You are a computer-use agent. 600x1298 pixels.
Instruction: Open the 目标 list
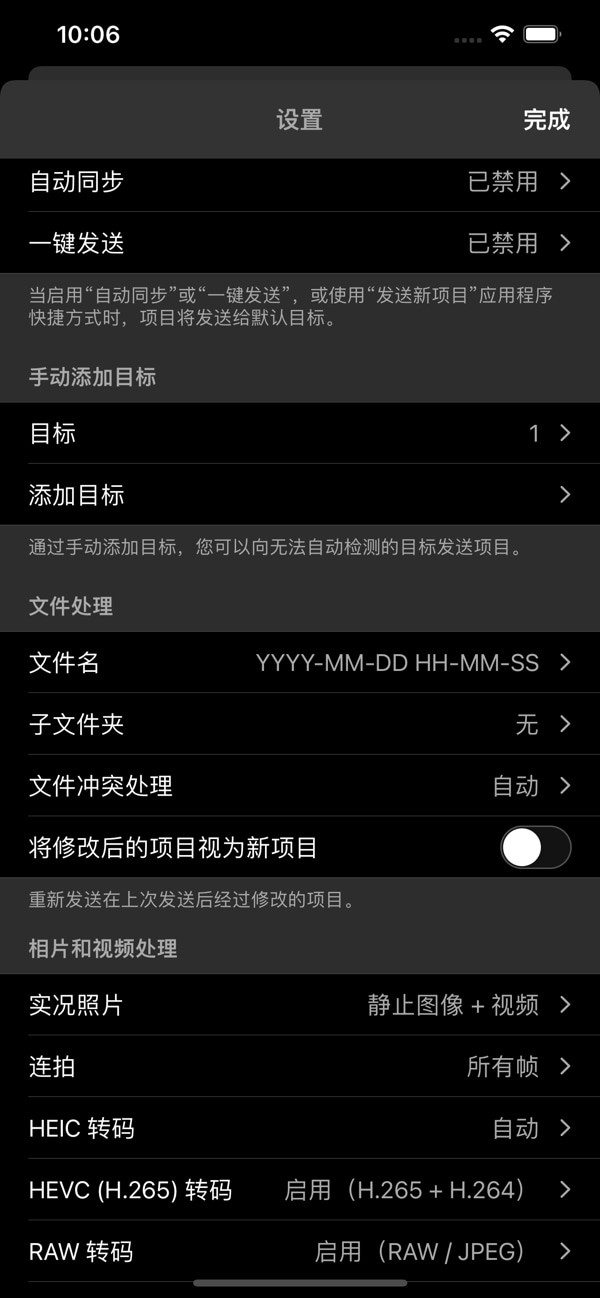click(300, 433)
